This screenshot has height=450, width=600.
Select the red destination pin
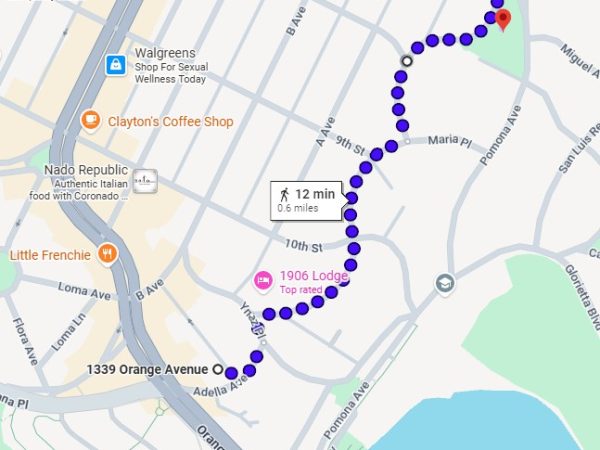coord(503,19)
